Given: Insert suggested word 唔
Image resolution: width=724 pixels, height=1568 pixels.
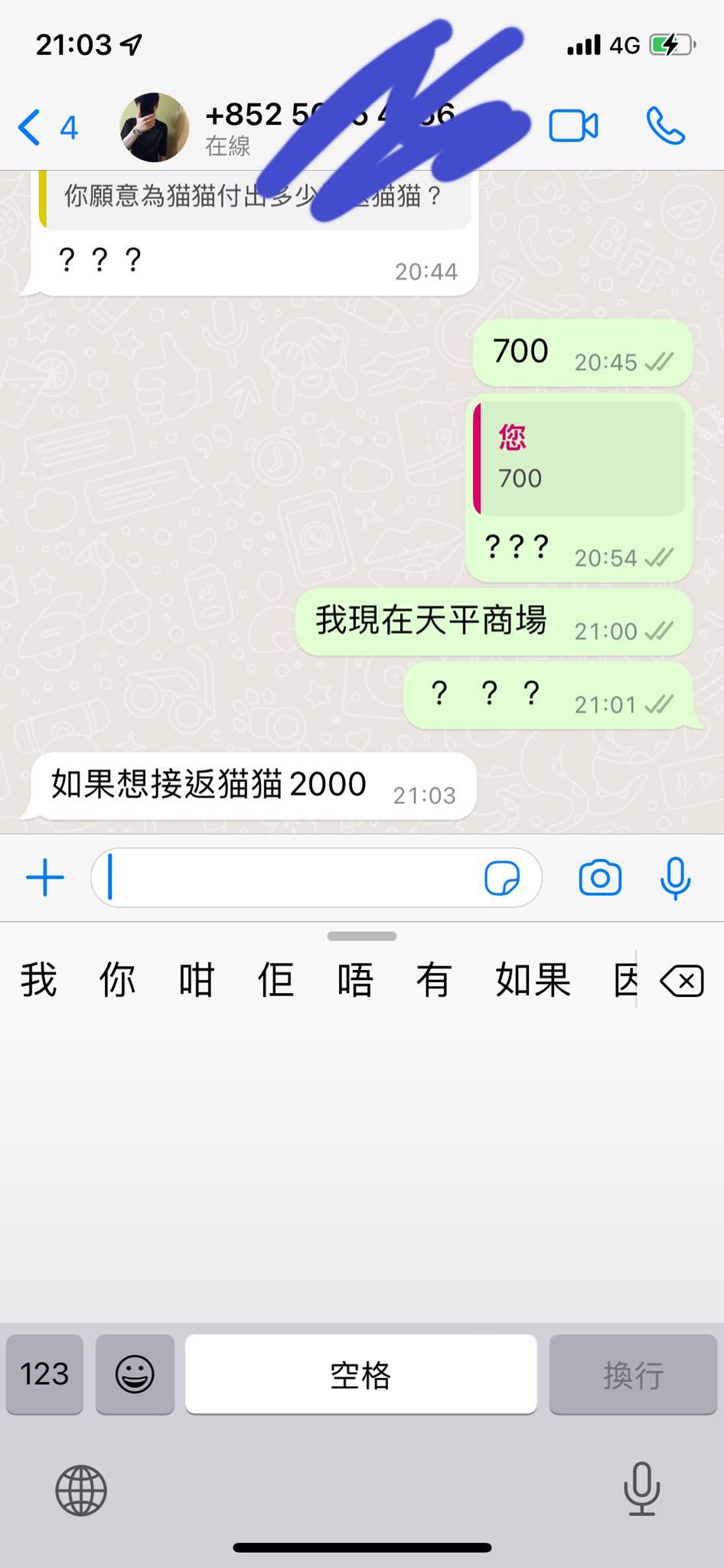Looking at the screenshot, I should (354, 980).
